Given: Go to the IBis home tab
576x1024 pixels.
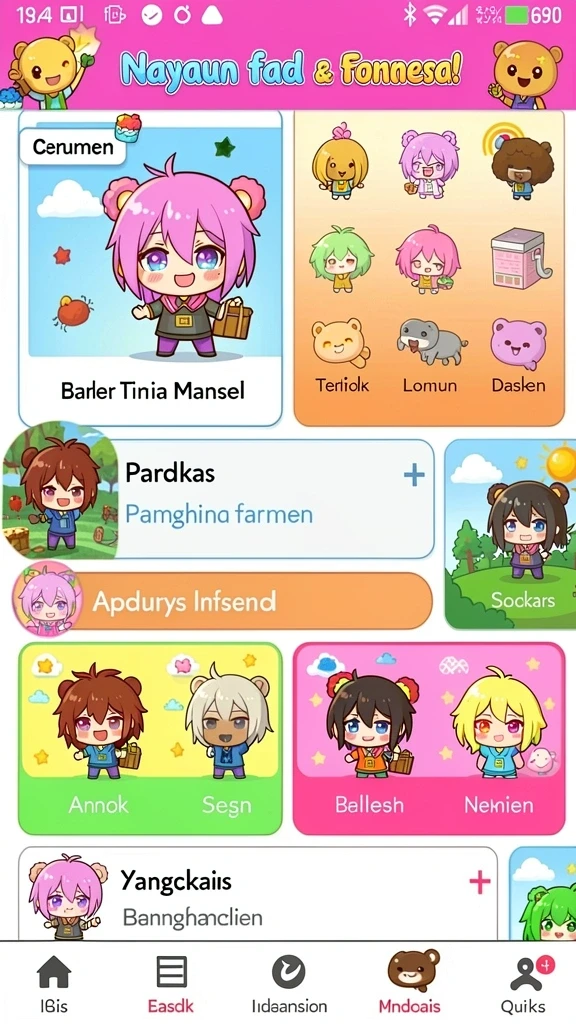Looking at the screenshot, I should (53, 984).
